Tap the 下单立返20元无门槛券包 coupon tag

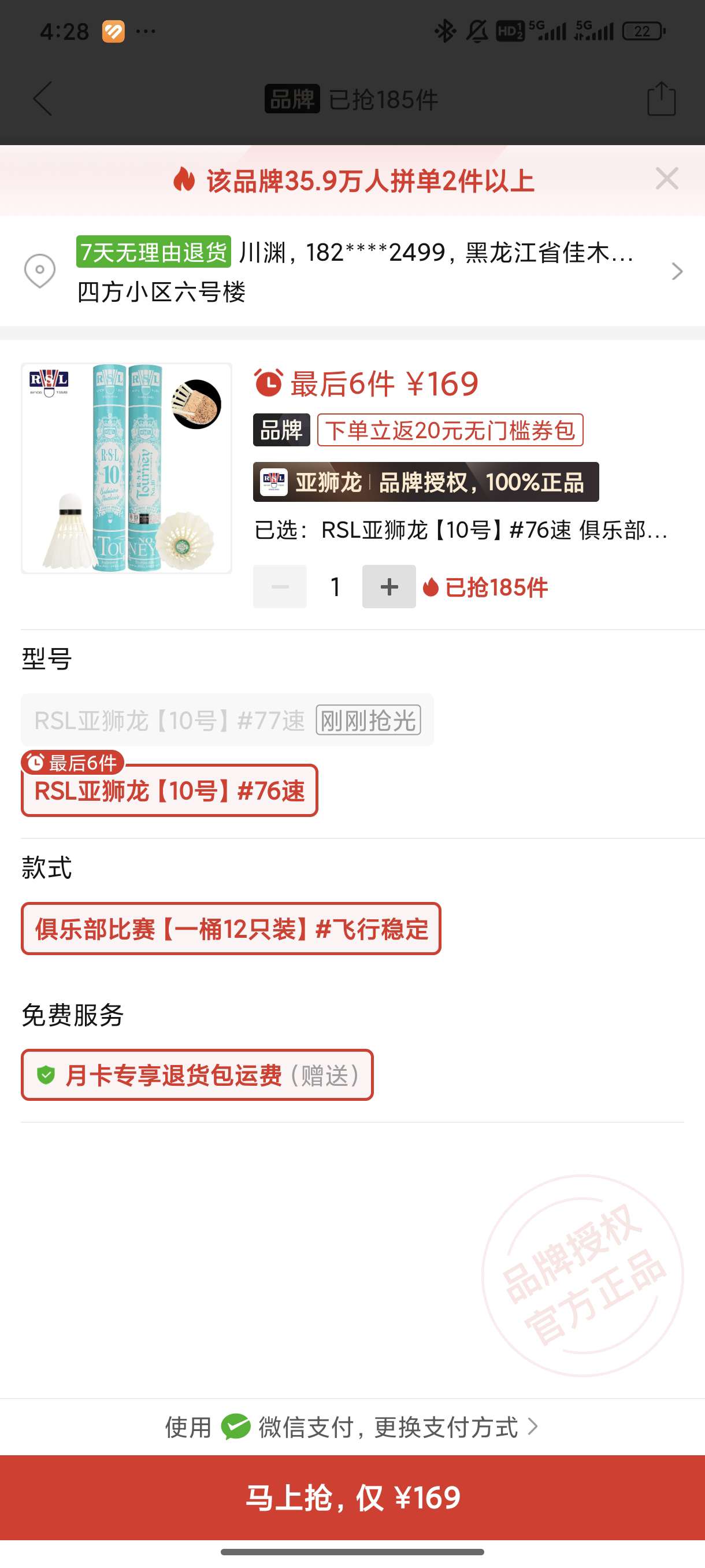tap(450, 430)
